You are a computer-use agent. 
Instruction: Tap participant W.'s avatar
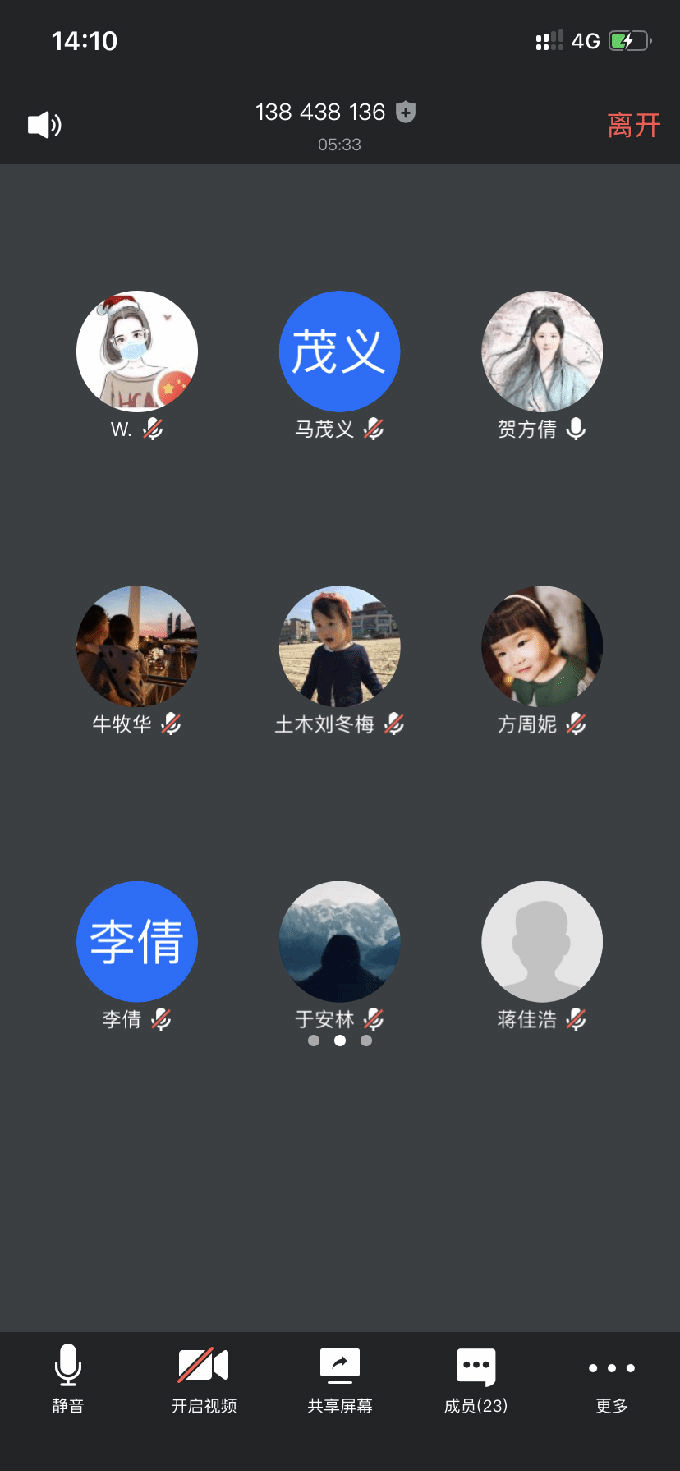pos(137,351)
